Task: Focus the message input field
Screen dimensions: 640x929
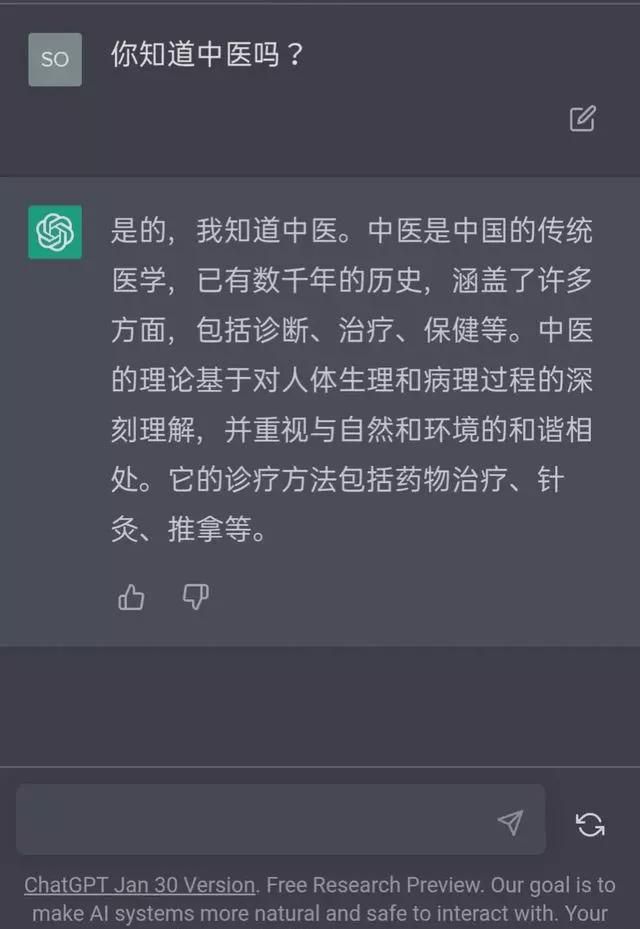Action: pos(250,822)
